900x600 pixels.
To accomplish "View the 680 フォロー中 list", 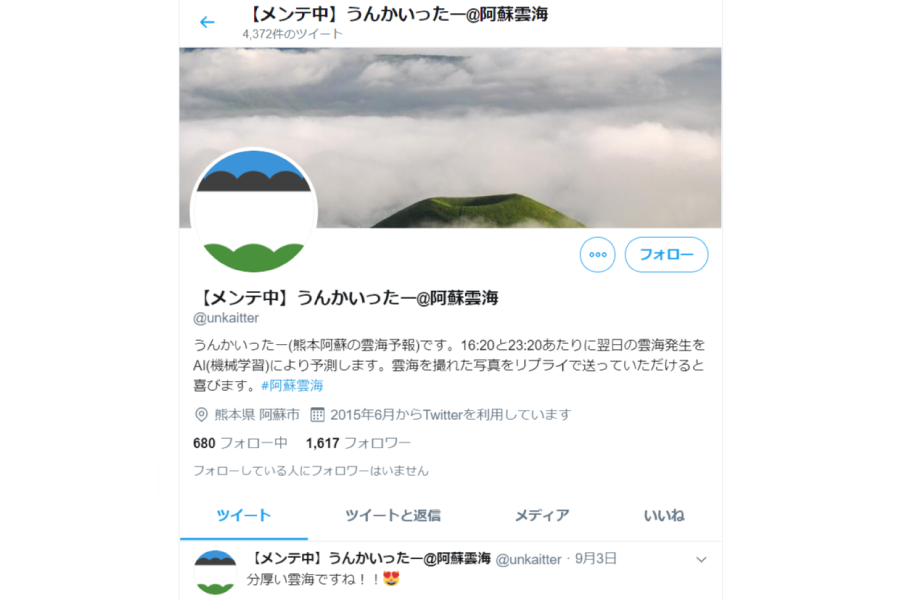I will click(x=240, y=443).
